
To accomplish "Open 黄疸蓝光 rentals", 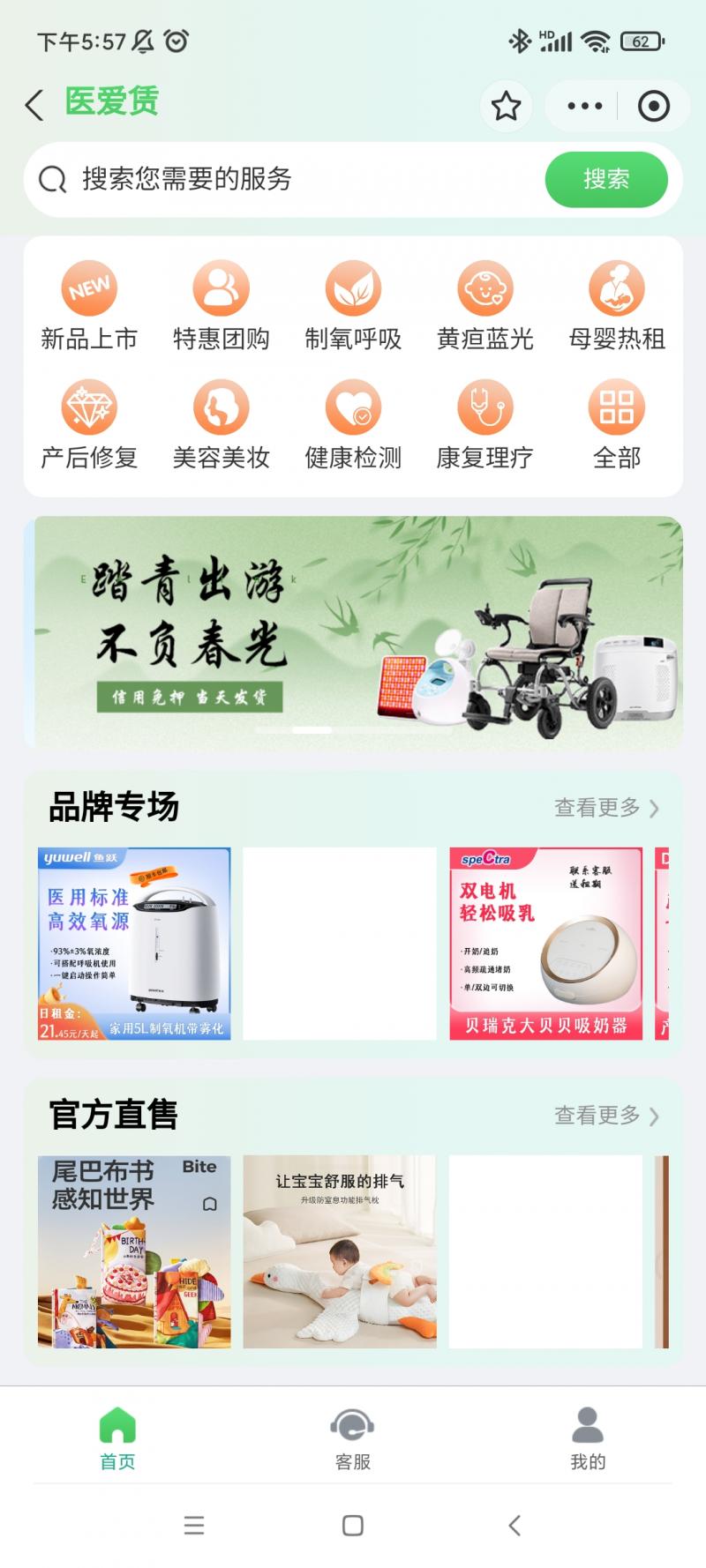I will tap(484, 306).
